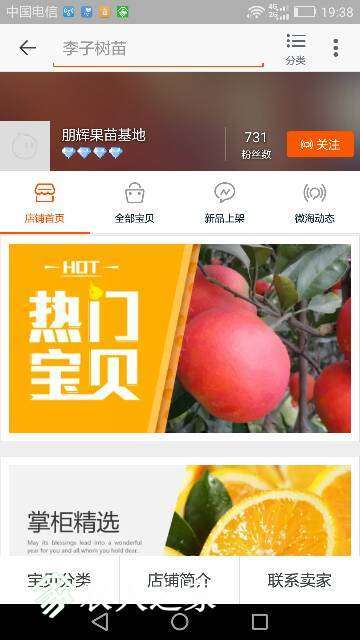Open 宝贝分类 at the bottom
Viewport: 360px width, 640px height.
[60, 580]
